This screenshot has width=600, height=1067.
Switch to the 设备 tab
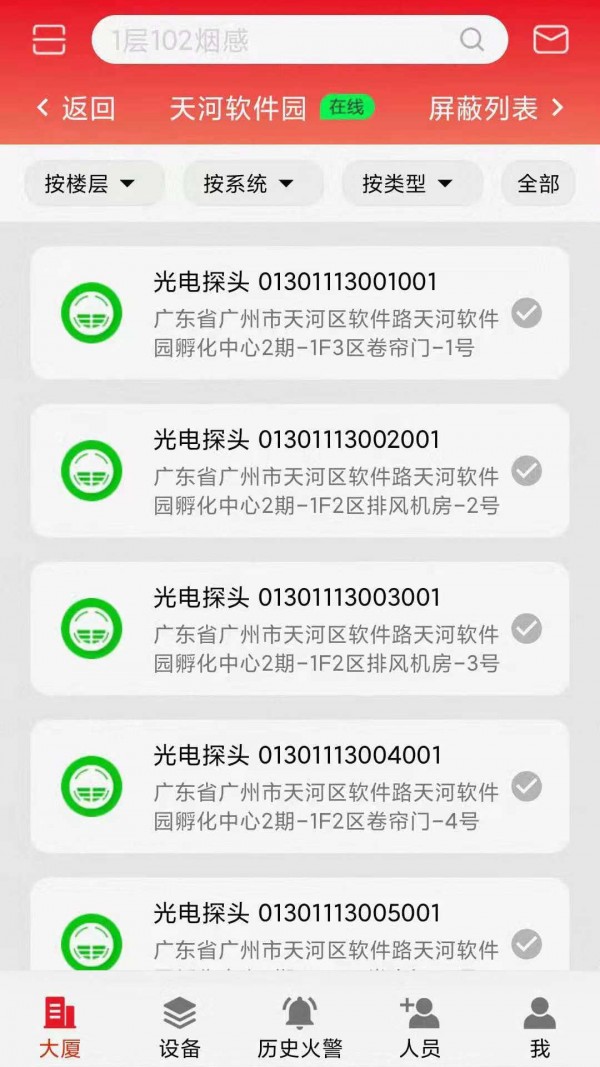coord(180,1026)
